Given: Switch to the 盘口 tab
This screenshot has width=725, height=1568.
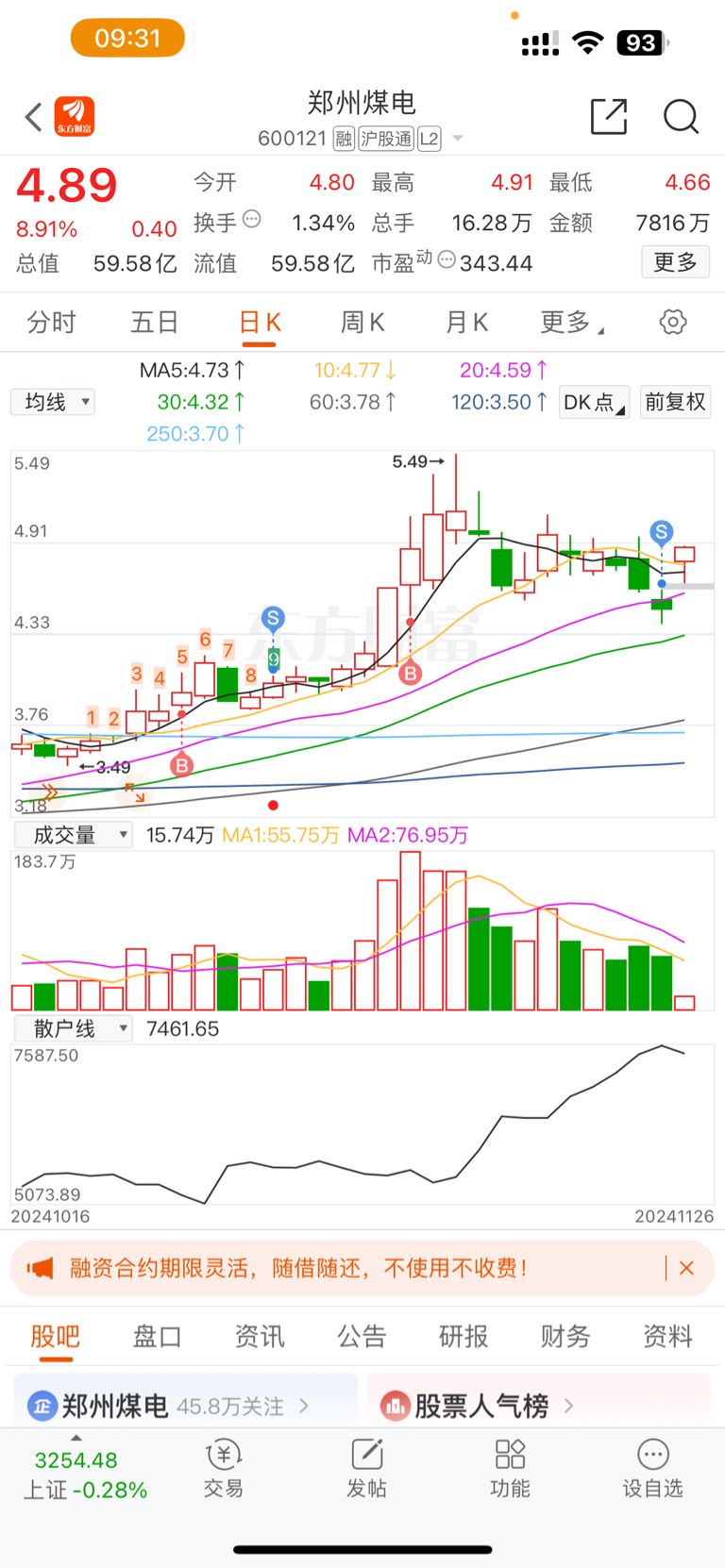Looking at the screenshot, I should (x=157, y=1336).
